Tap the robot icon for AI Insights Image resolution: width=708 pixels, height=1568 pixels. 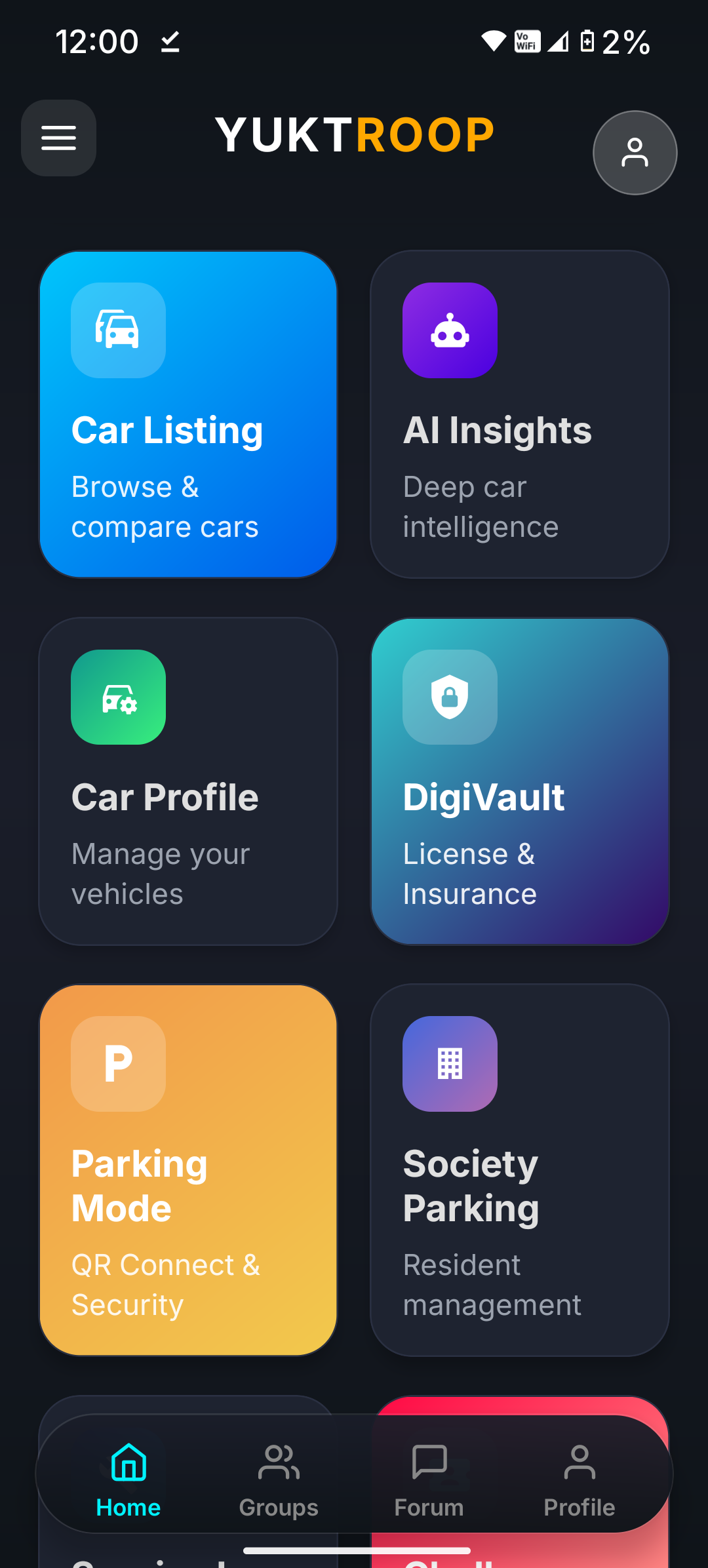click(449, 330)
